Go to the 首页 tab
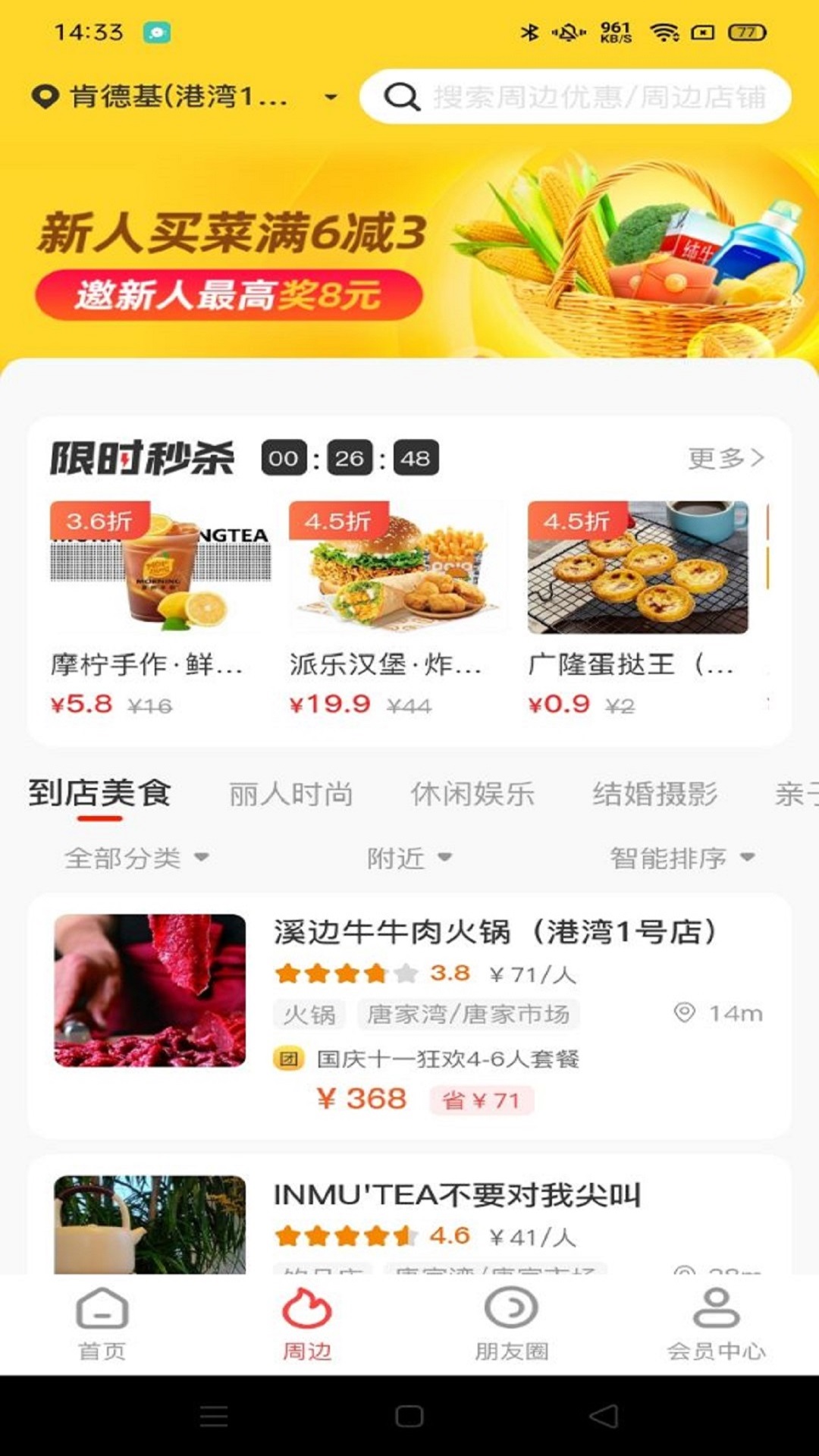 102,1323
